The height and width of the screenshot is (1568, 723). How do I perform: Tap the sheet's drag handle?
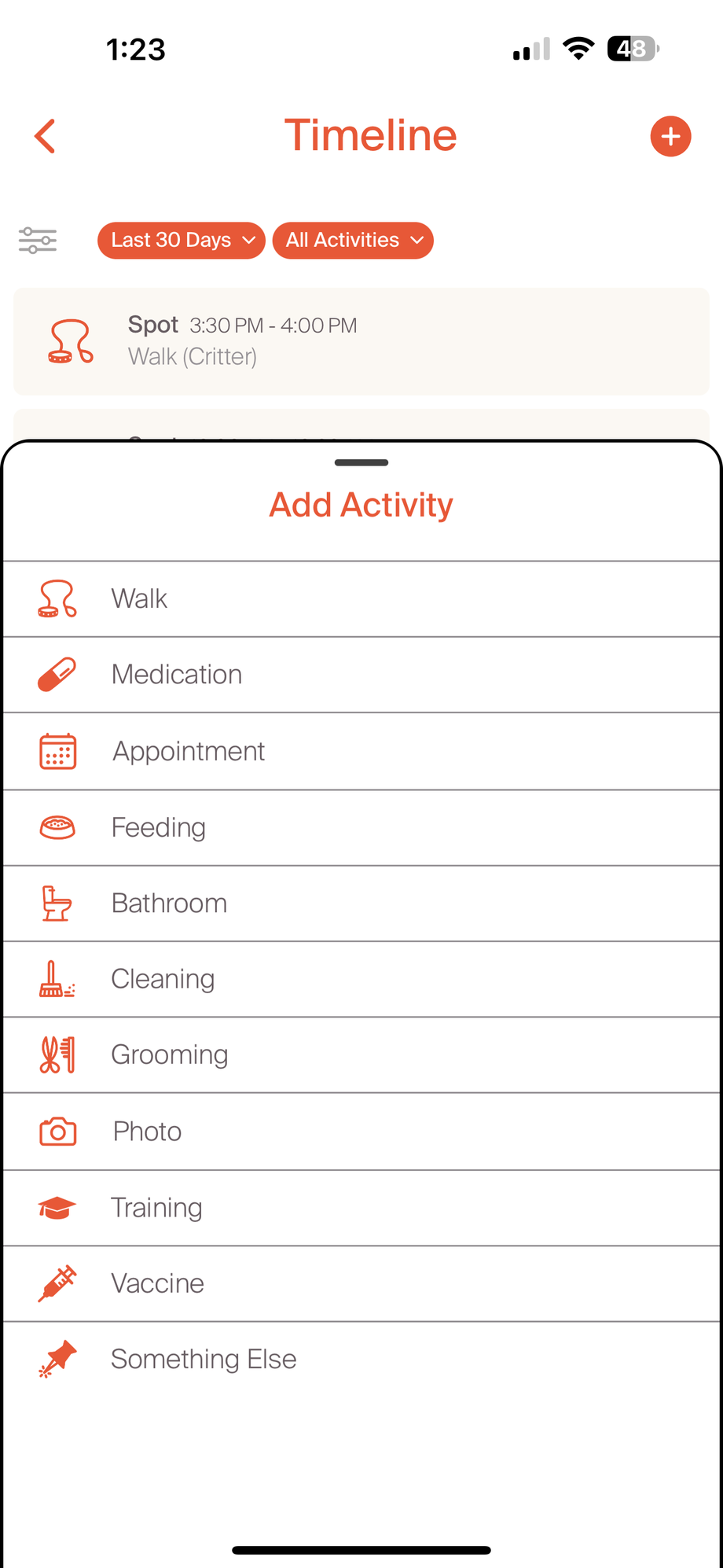(361, 462)
